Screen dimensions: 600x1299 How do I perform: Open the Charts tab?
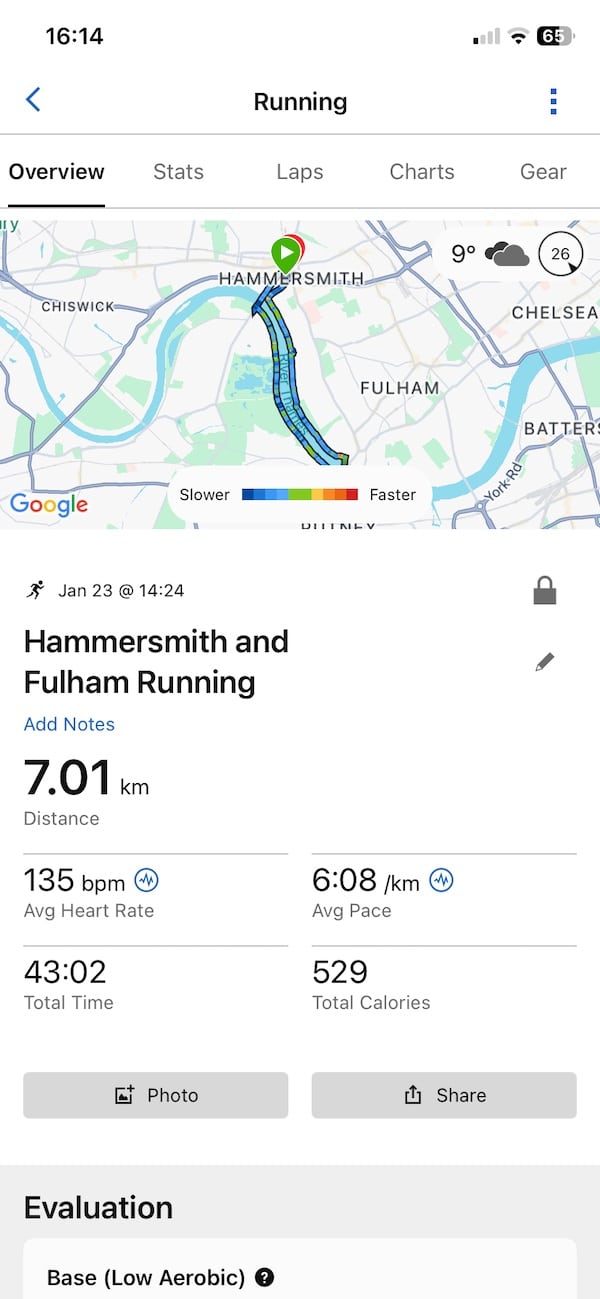pyautogui.click(x=422, y=172)
